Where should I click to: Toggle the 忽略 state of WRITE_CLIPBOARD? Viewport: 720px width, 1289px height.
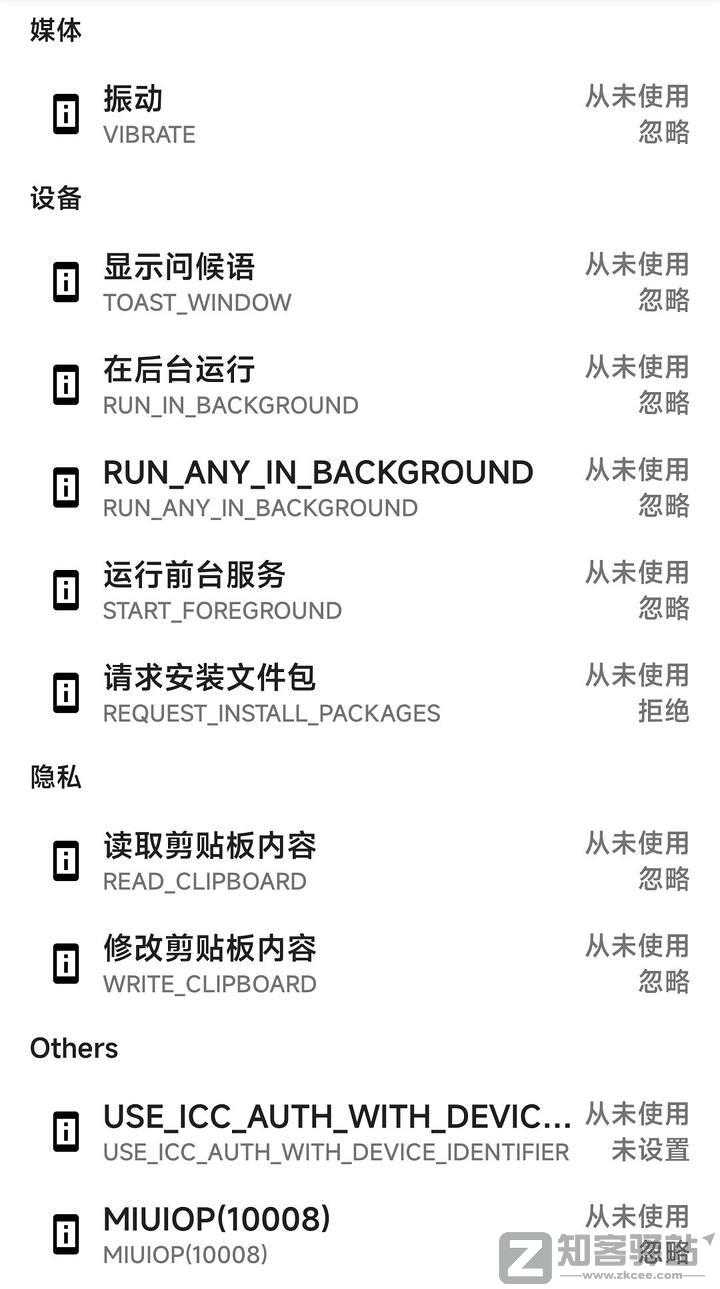tap(665, 981)
